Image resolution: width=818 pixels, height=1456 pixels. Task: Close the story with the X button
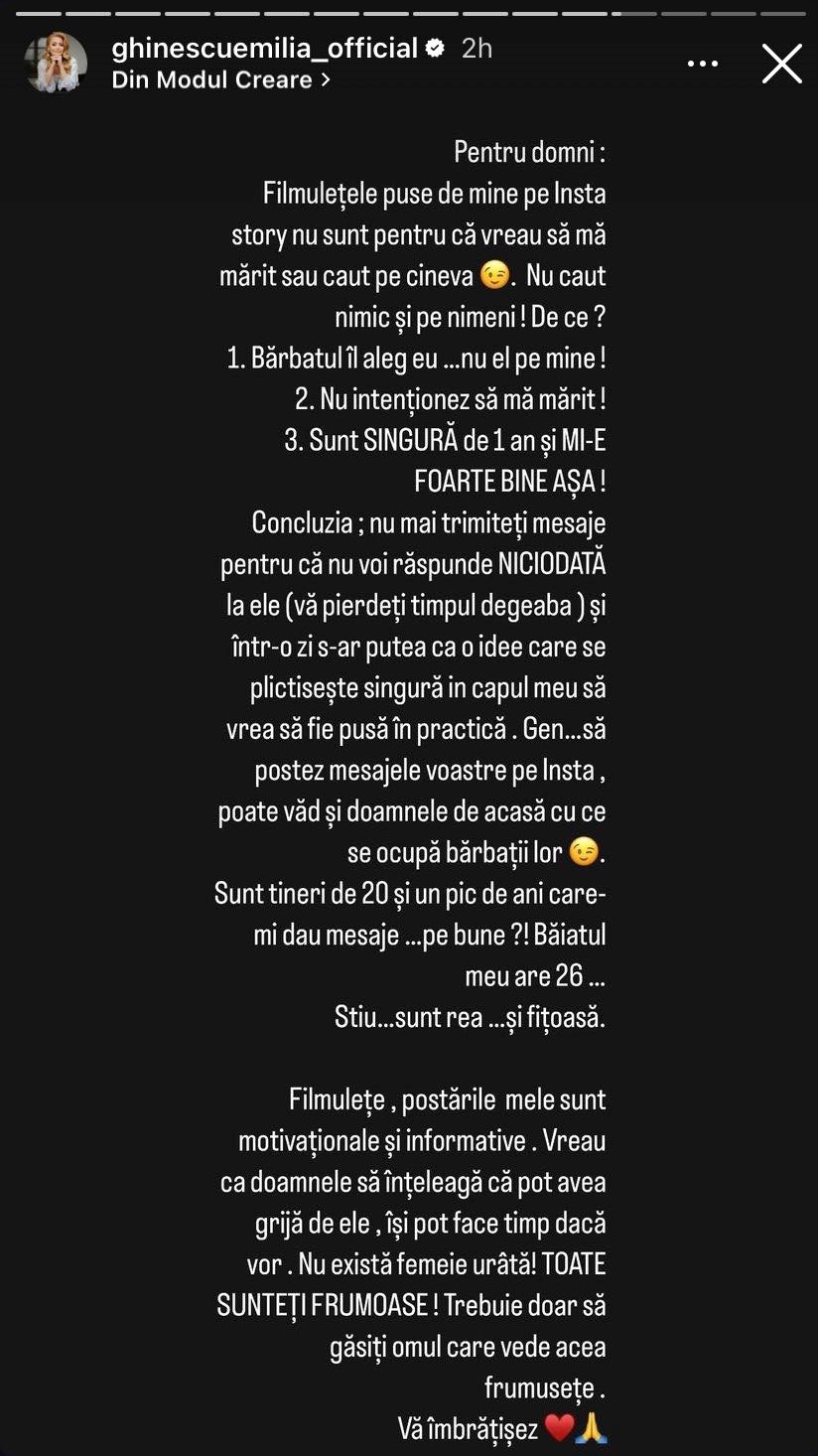tap(781, 64)
